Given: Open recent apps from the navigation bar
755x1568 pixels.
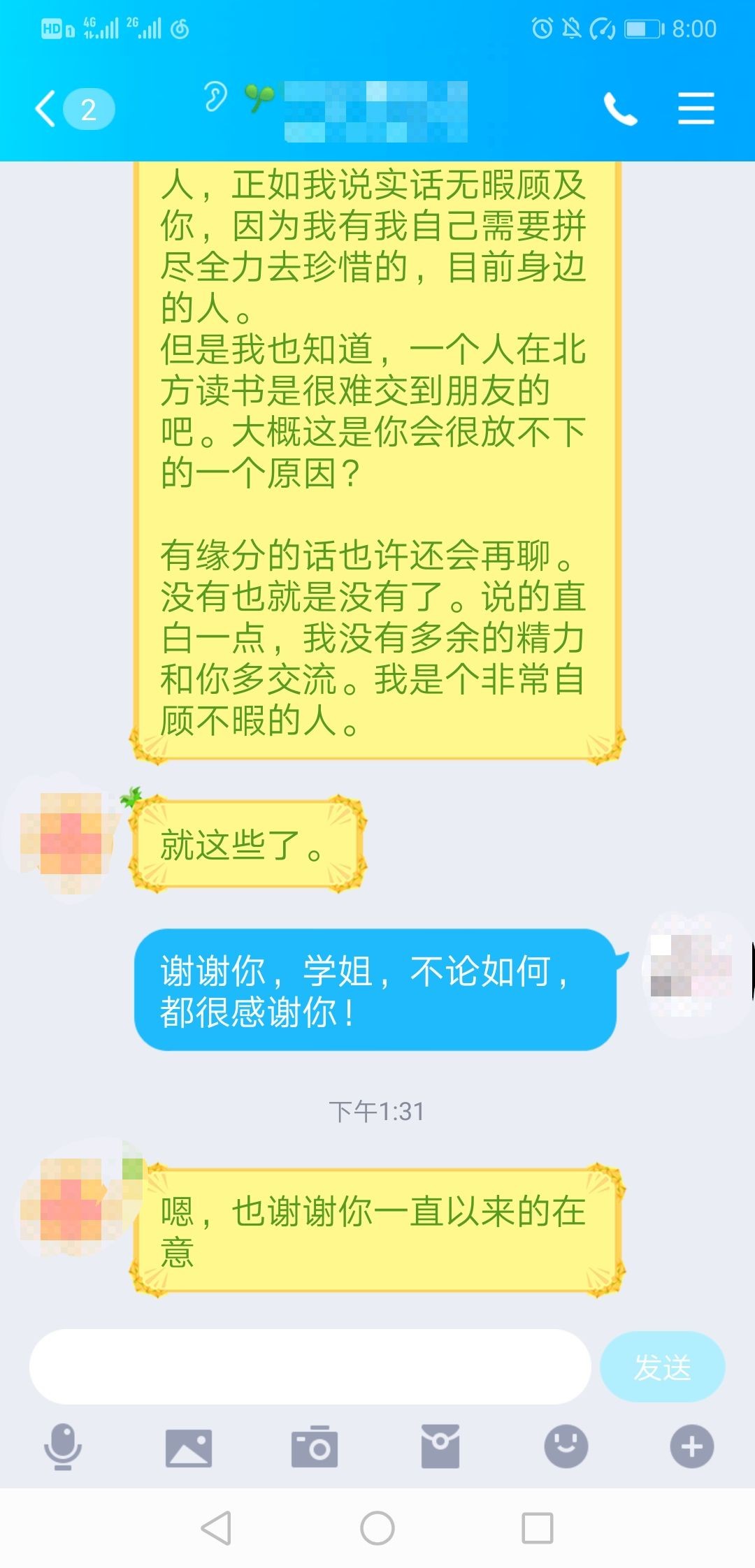Looking at the screenshot, I should click(538, 1528).
